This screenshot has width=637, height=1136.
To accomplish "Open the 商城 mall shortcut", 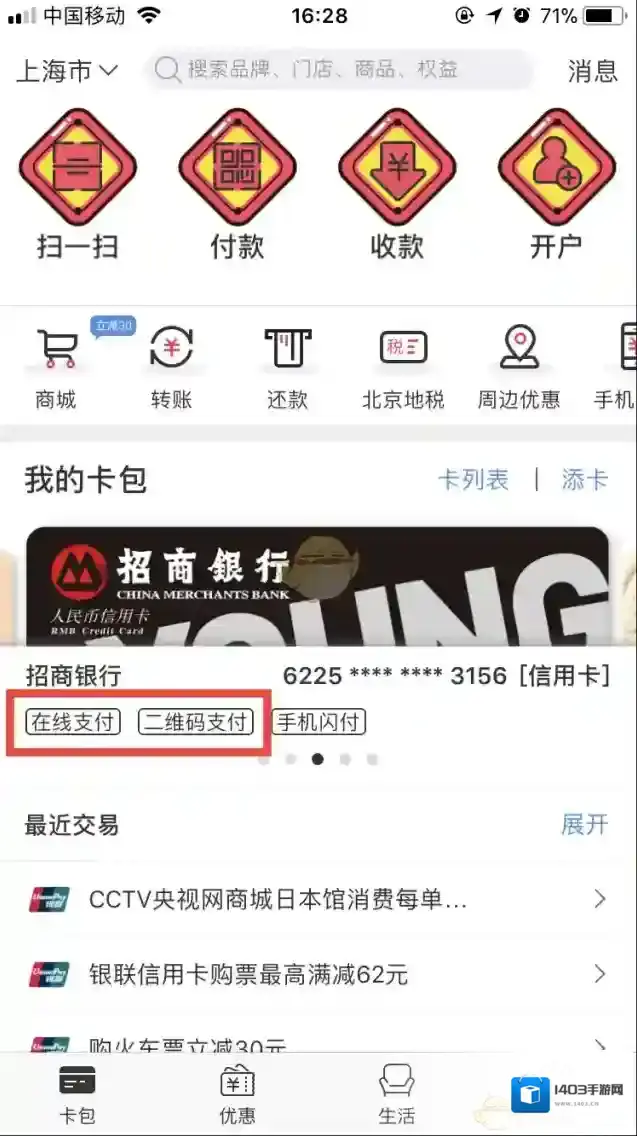I will tap(56, 367).
